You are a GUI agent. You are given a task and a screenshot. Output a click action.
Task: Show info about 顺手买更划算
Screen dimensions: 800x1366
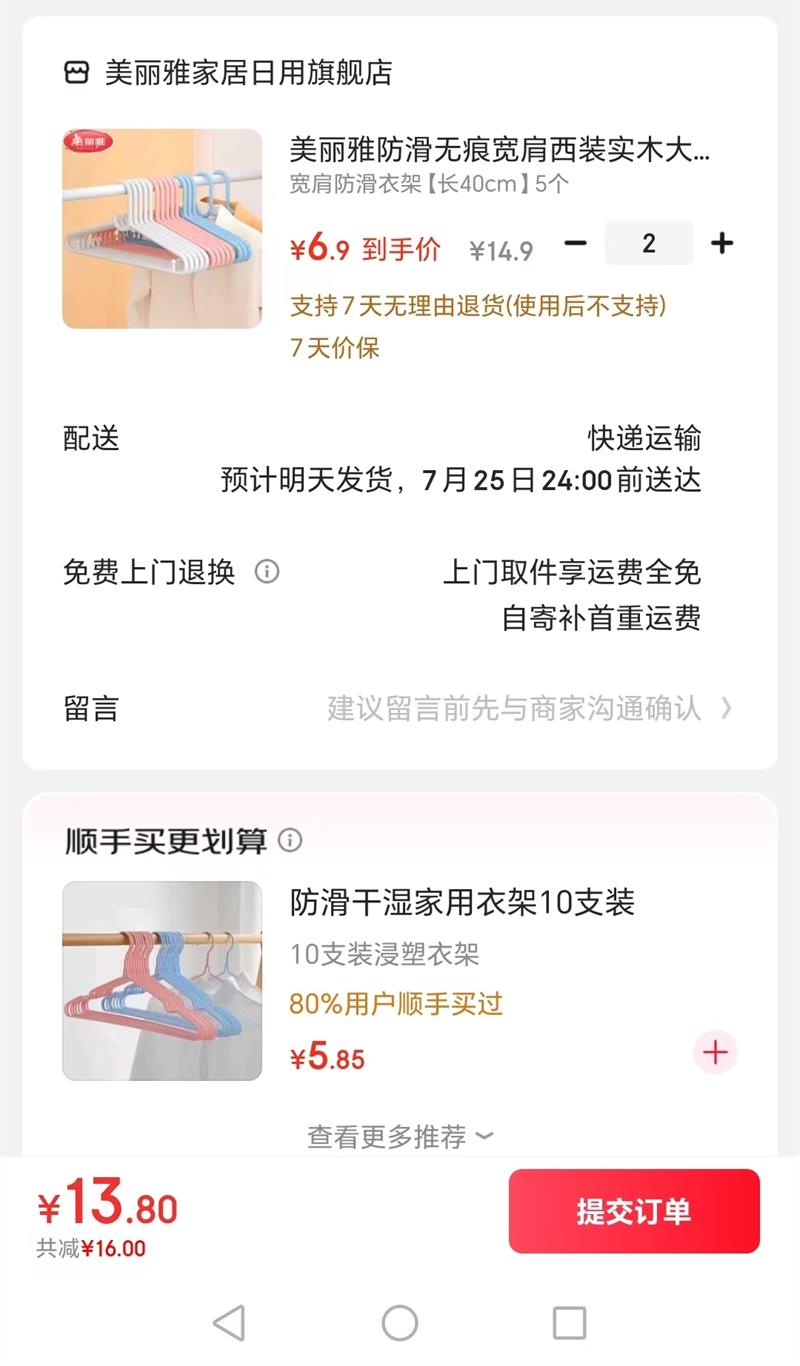pyautogui.click(x=290, y=840)
